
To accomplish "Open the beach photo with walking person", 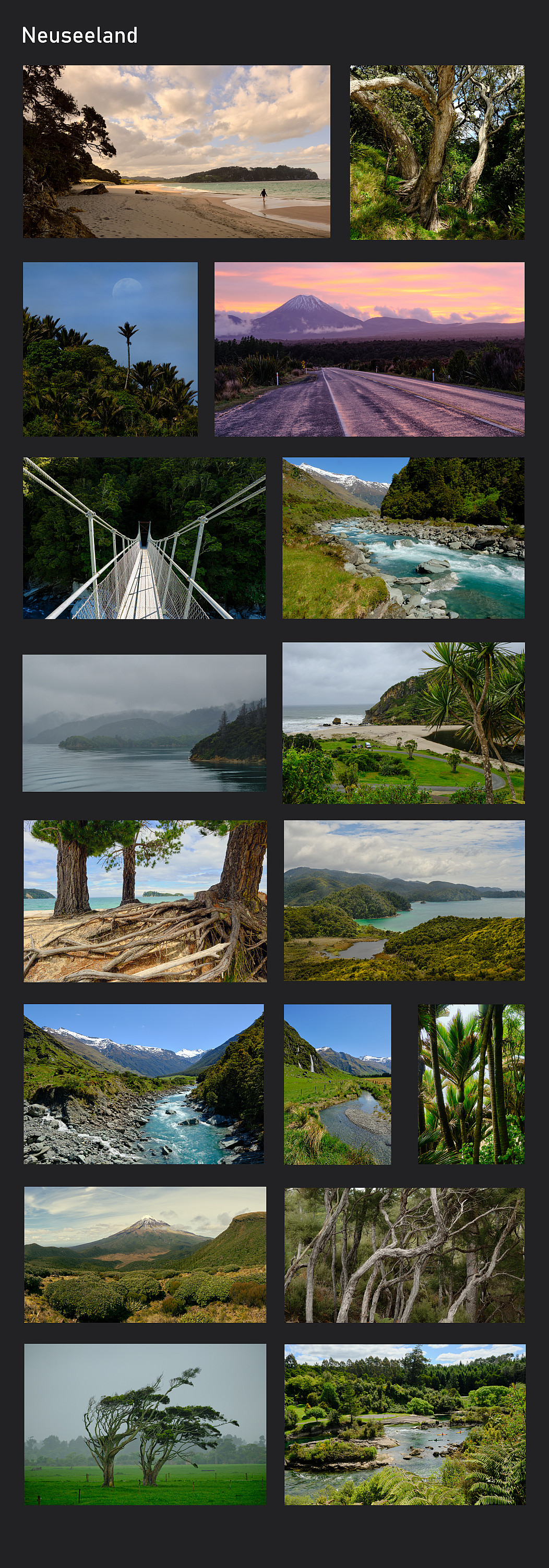I will click(176, 152).
